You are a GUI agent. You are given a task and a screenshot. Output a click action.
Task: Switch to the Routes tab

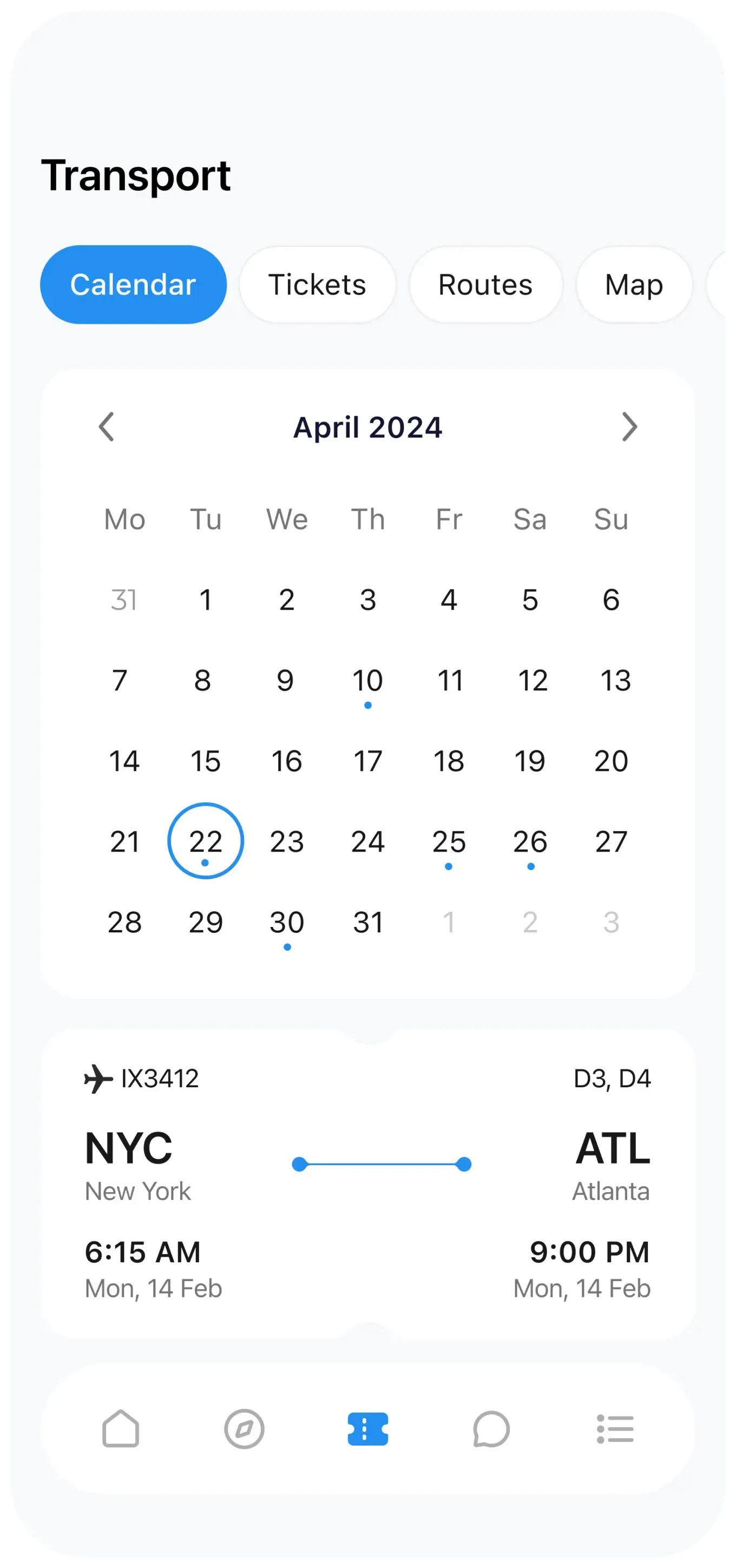pyautogui.click(x=485, y=285)
